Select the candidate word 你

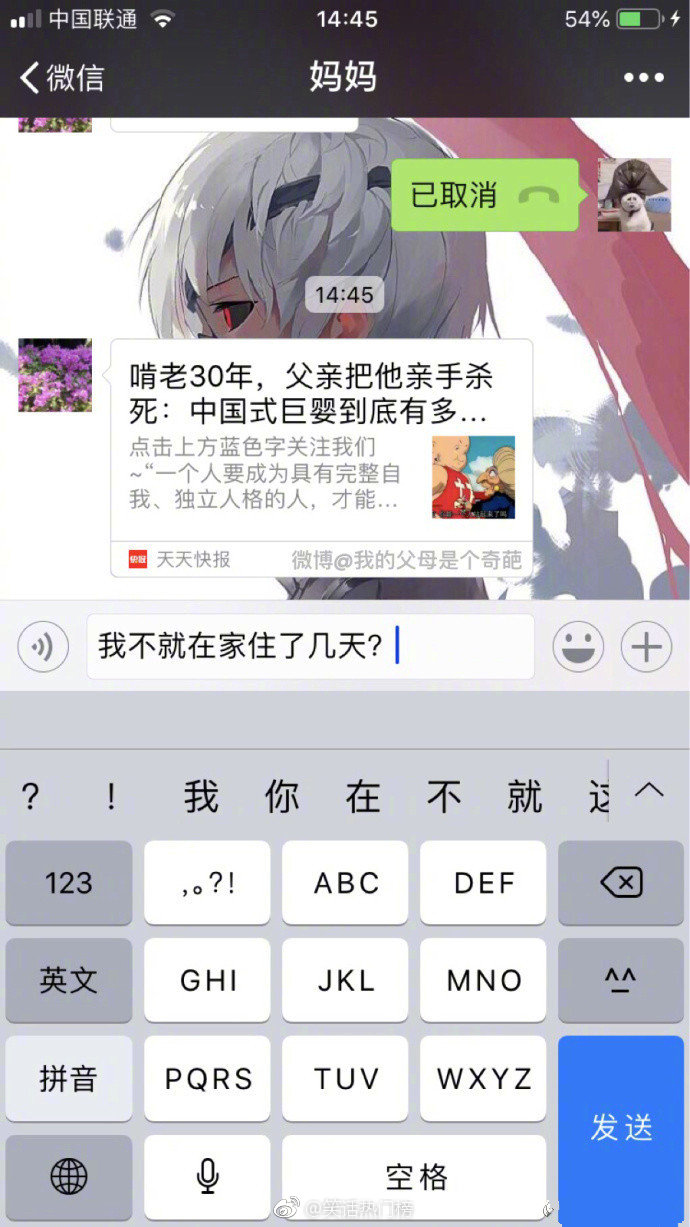(282, 797)
